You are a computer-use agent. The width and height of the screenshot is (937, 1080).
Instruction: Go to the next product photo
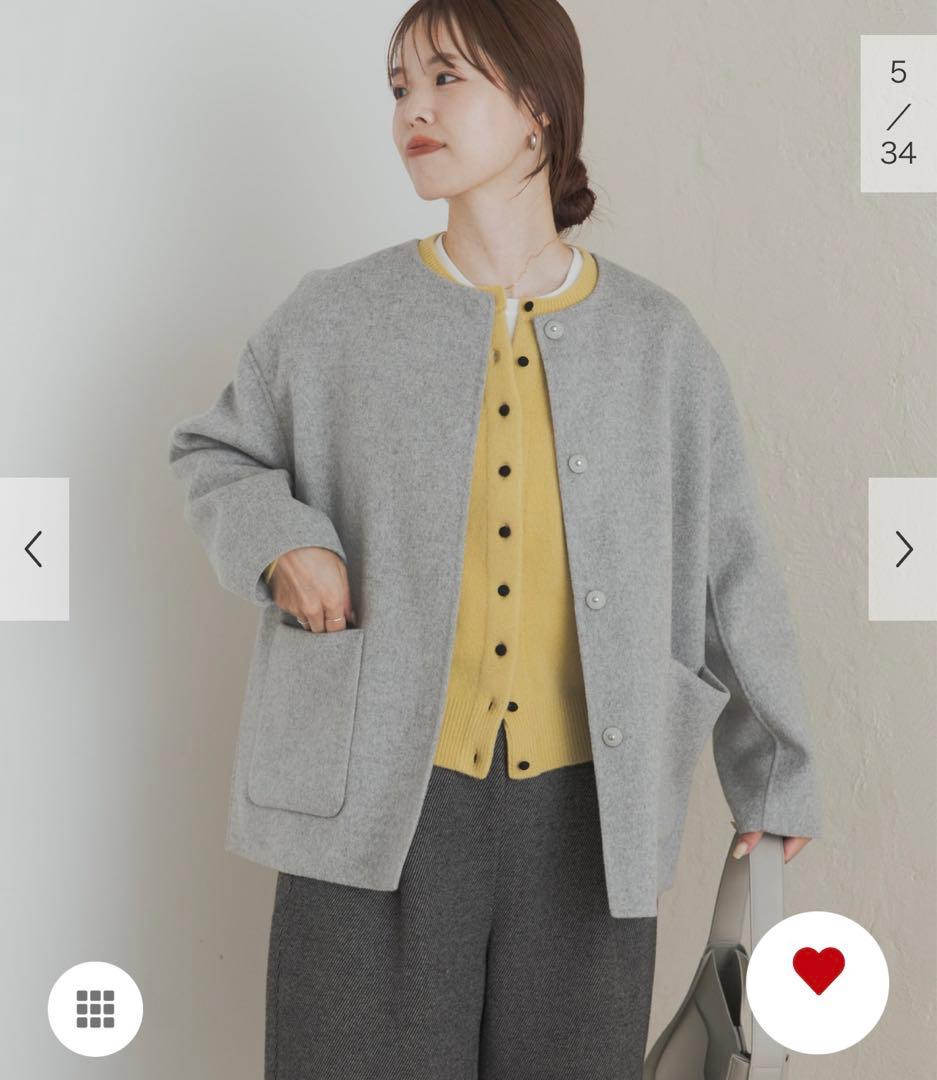click(x=902, y=549)
